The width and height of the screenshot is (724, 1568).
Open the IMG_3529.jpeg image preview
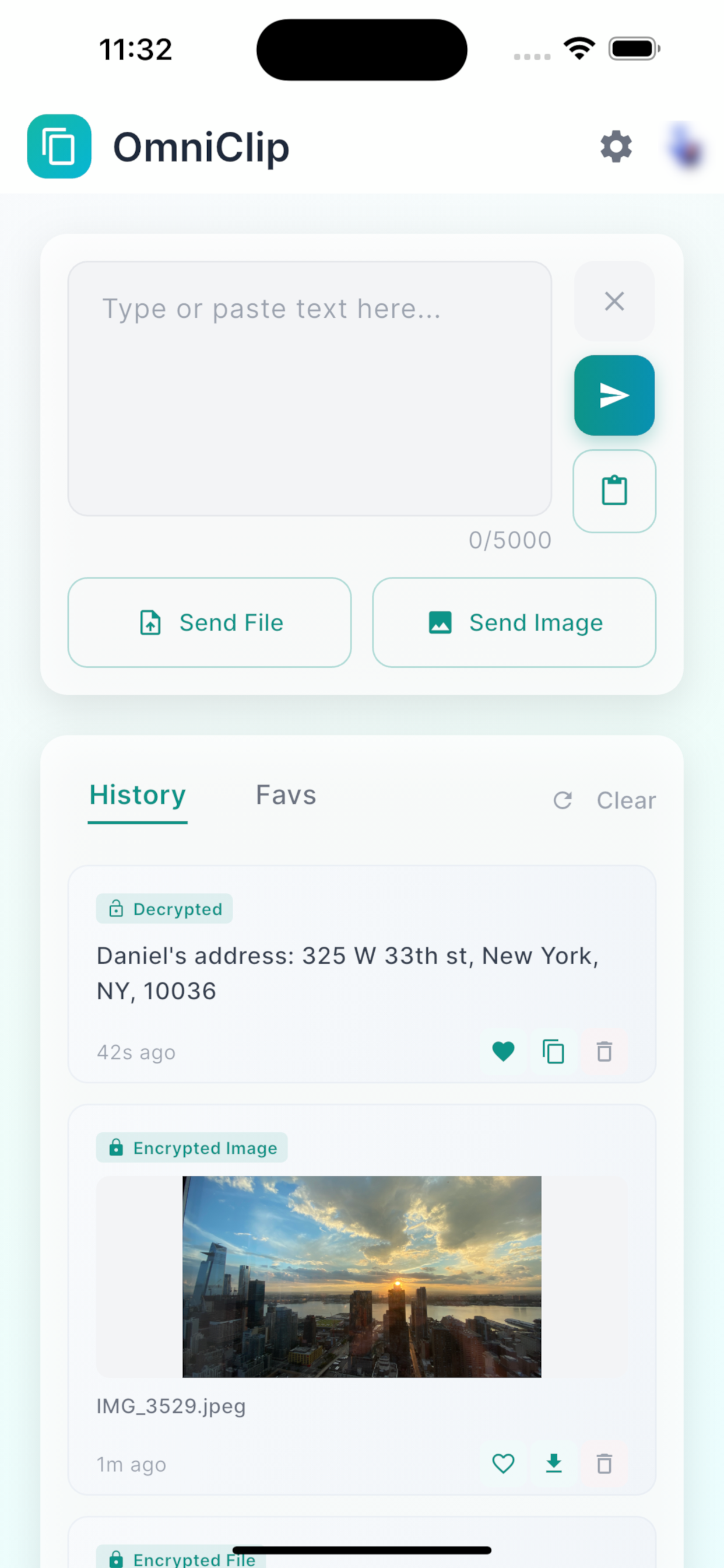tap(361, 1276)
